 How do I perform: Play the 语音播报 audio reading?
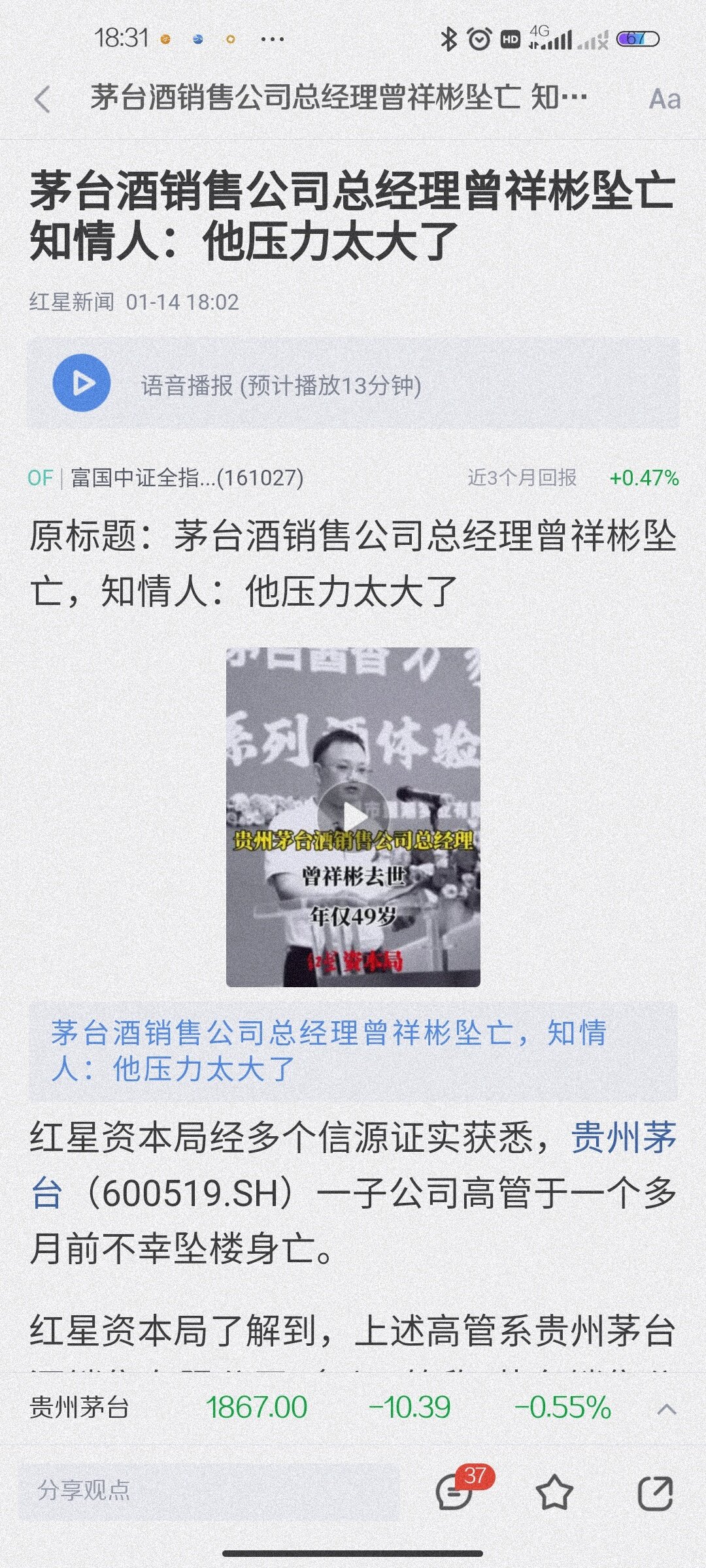tap(82, 384)
